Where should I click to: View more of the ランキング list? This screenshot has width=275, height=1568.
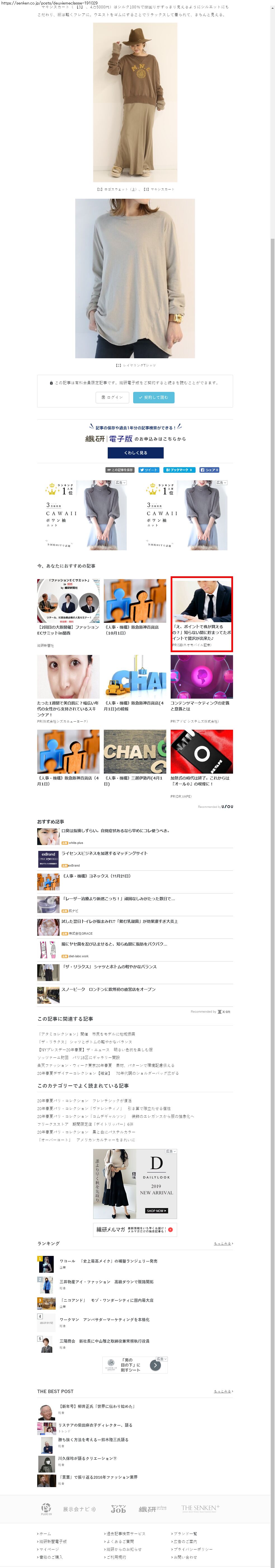(223, 1244)
